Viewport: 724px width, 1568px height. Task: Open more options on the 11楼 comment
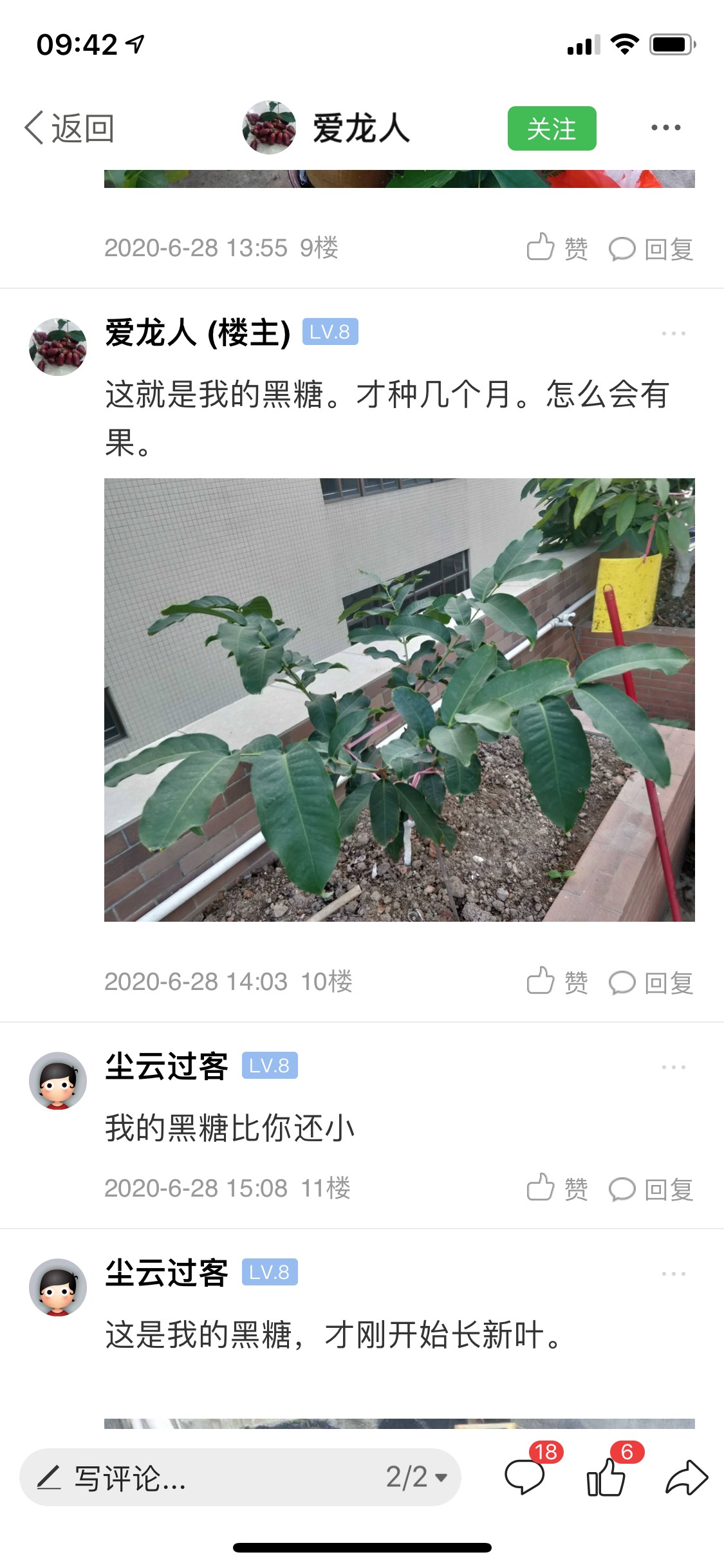click(x=673, y=1067)
